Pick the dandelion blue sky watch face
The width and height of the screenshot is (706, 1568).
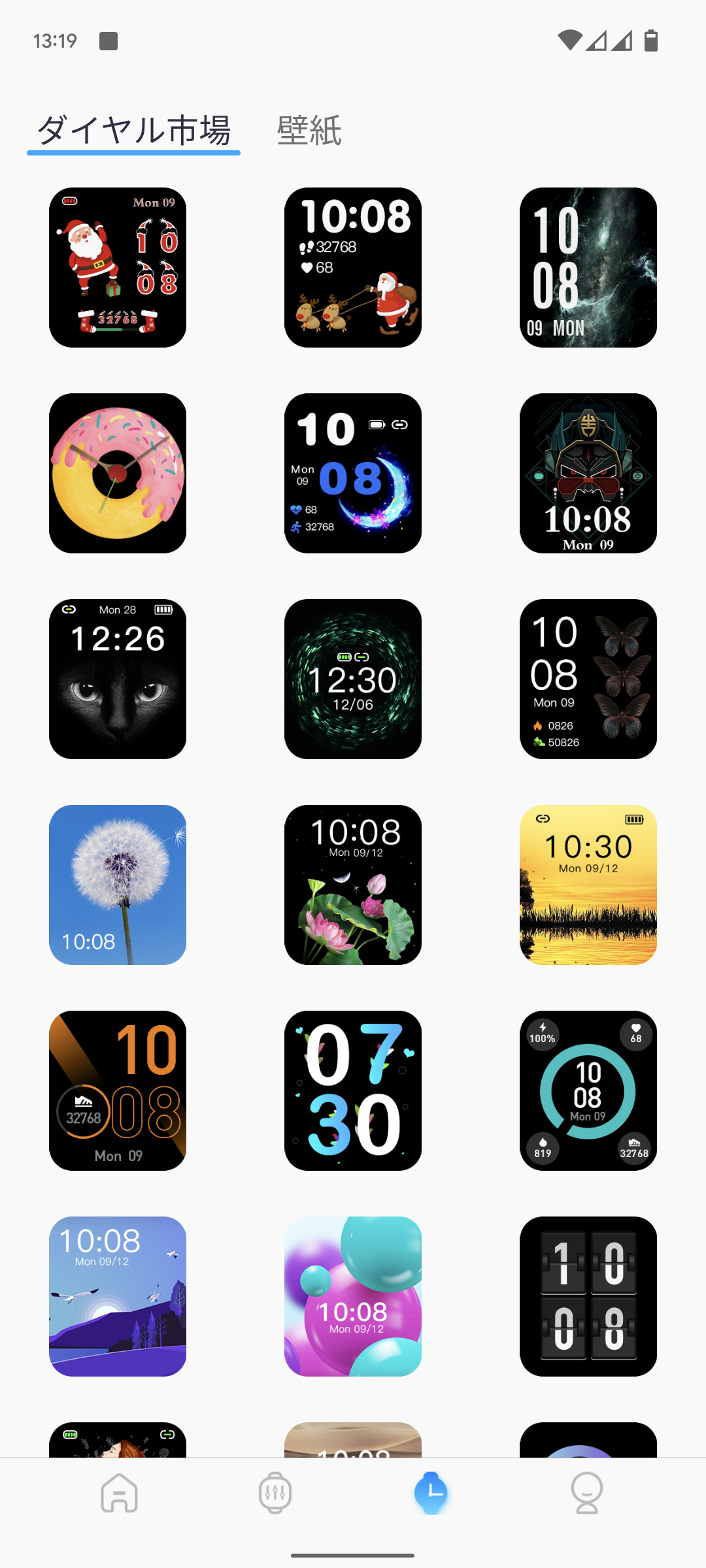tap(118, 885)
